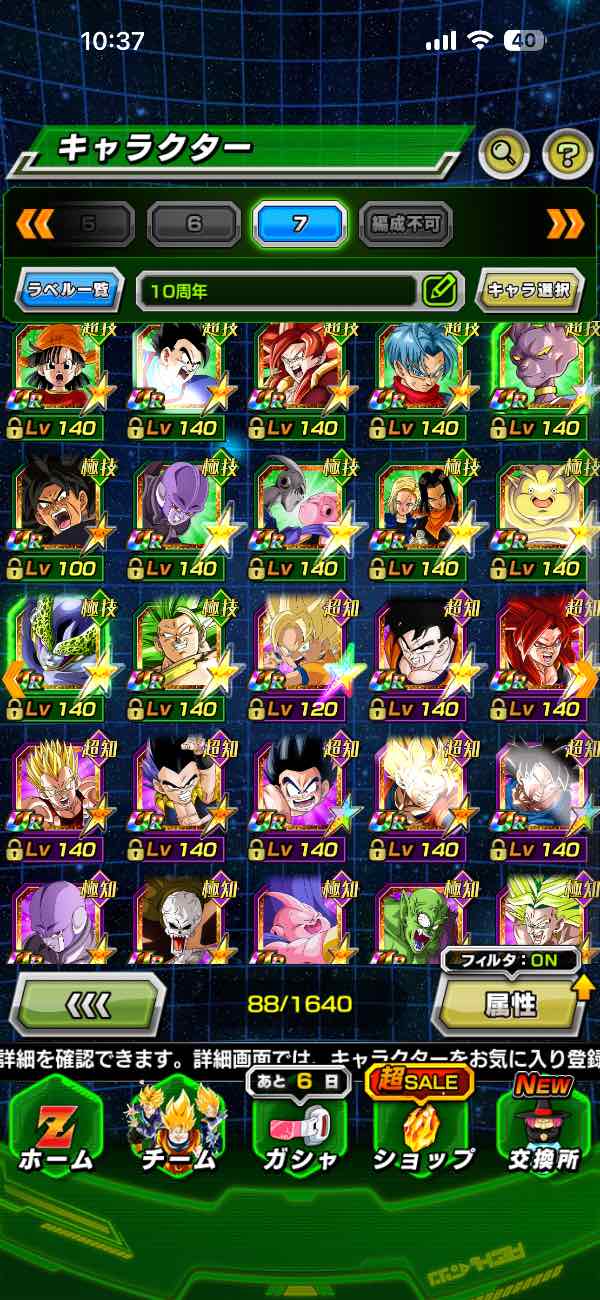
Task: Go to ホーム home tab
Action: (x=56, y=1124)
